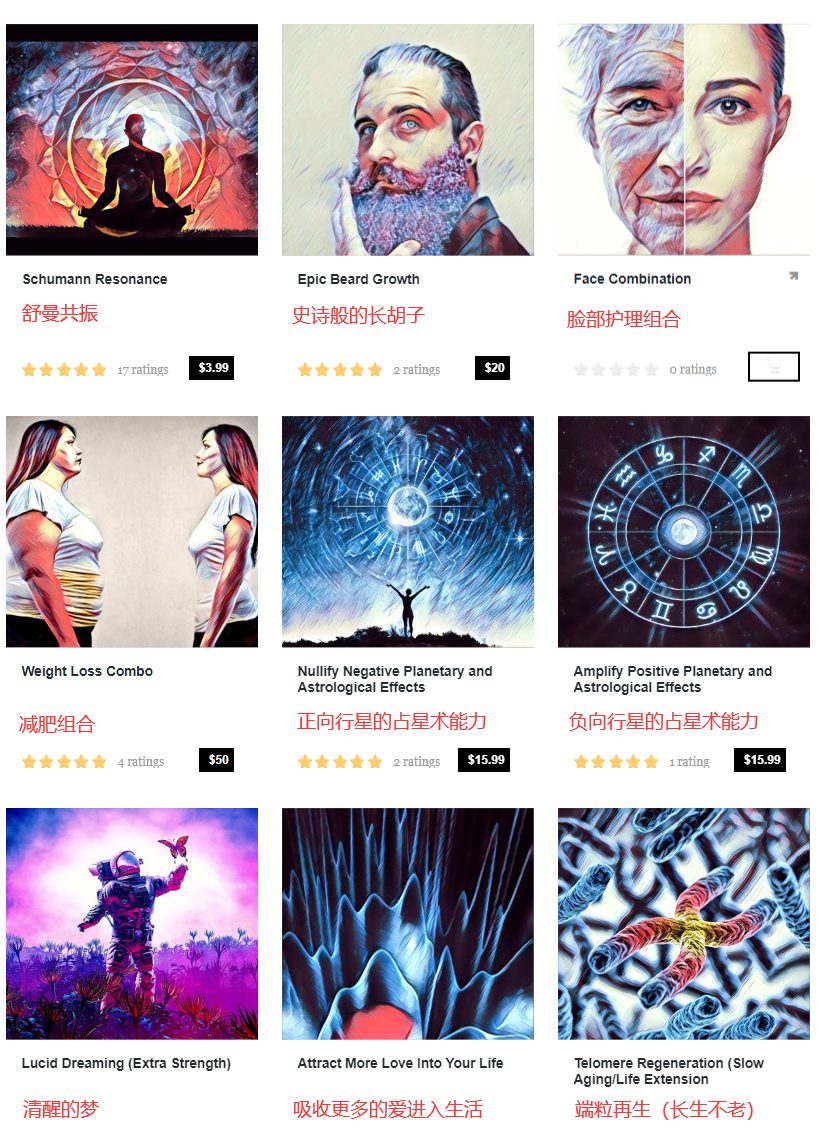Open Face Combination via the arrow icon
The height and width of the screenshot is (1128, 818).
(x=793, y=276)
